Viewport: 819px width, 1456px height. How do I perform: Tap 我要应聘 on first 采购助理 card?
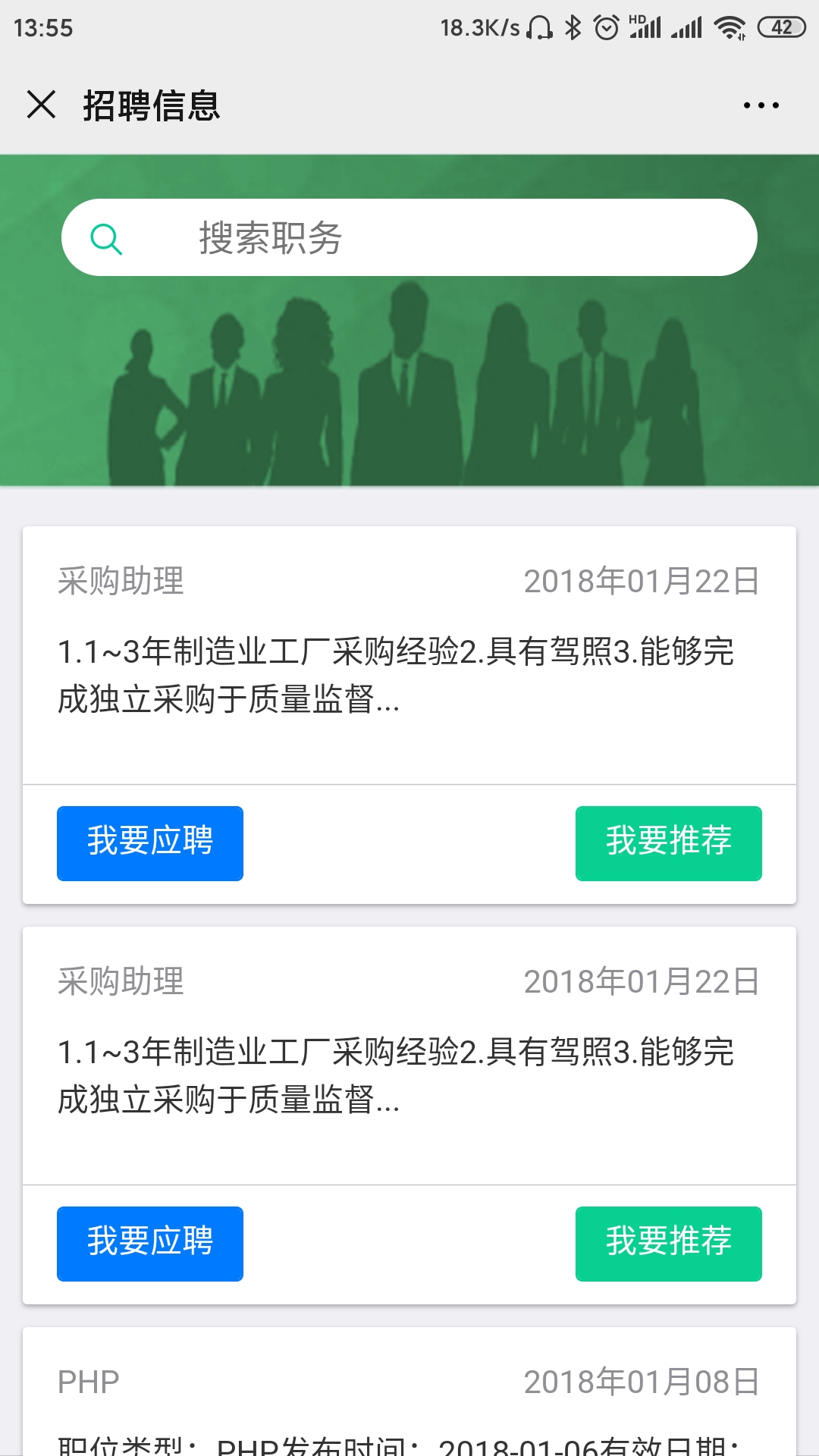150,843
